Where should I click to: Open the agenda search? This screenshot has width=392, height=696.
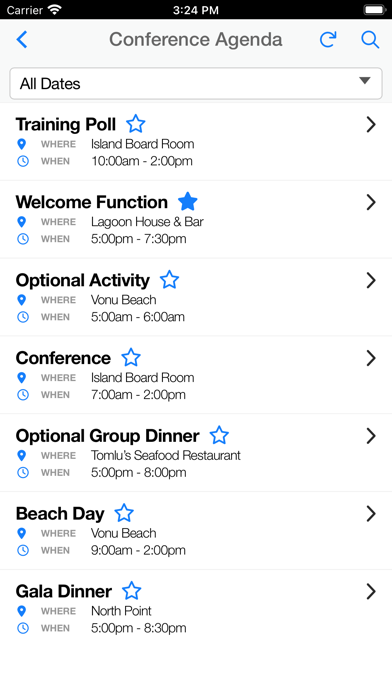(x=370, y=40)
